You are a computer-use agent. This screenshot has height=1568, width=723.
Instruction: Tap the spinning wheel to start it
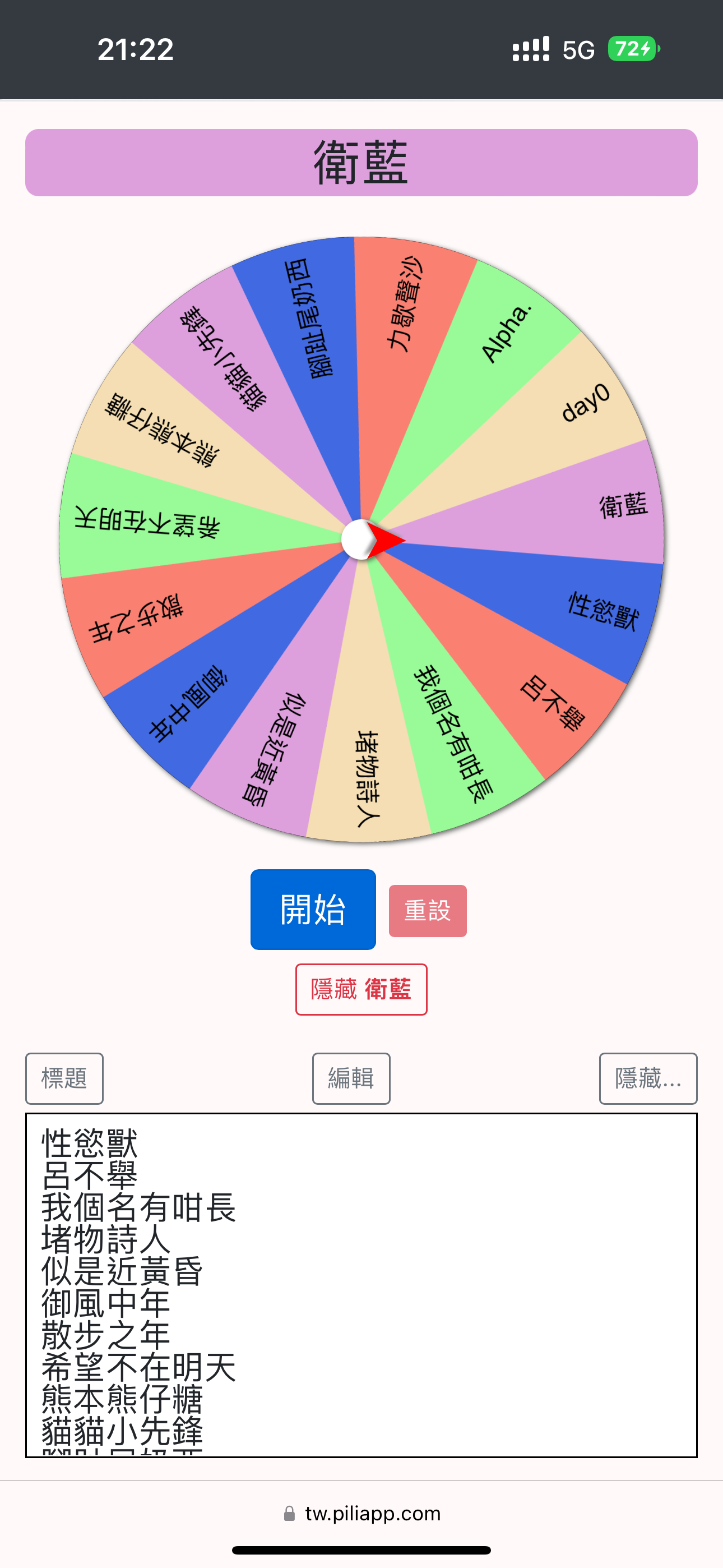pos(361,539)
